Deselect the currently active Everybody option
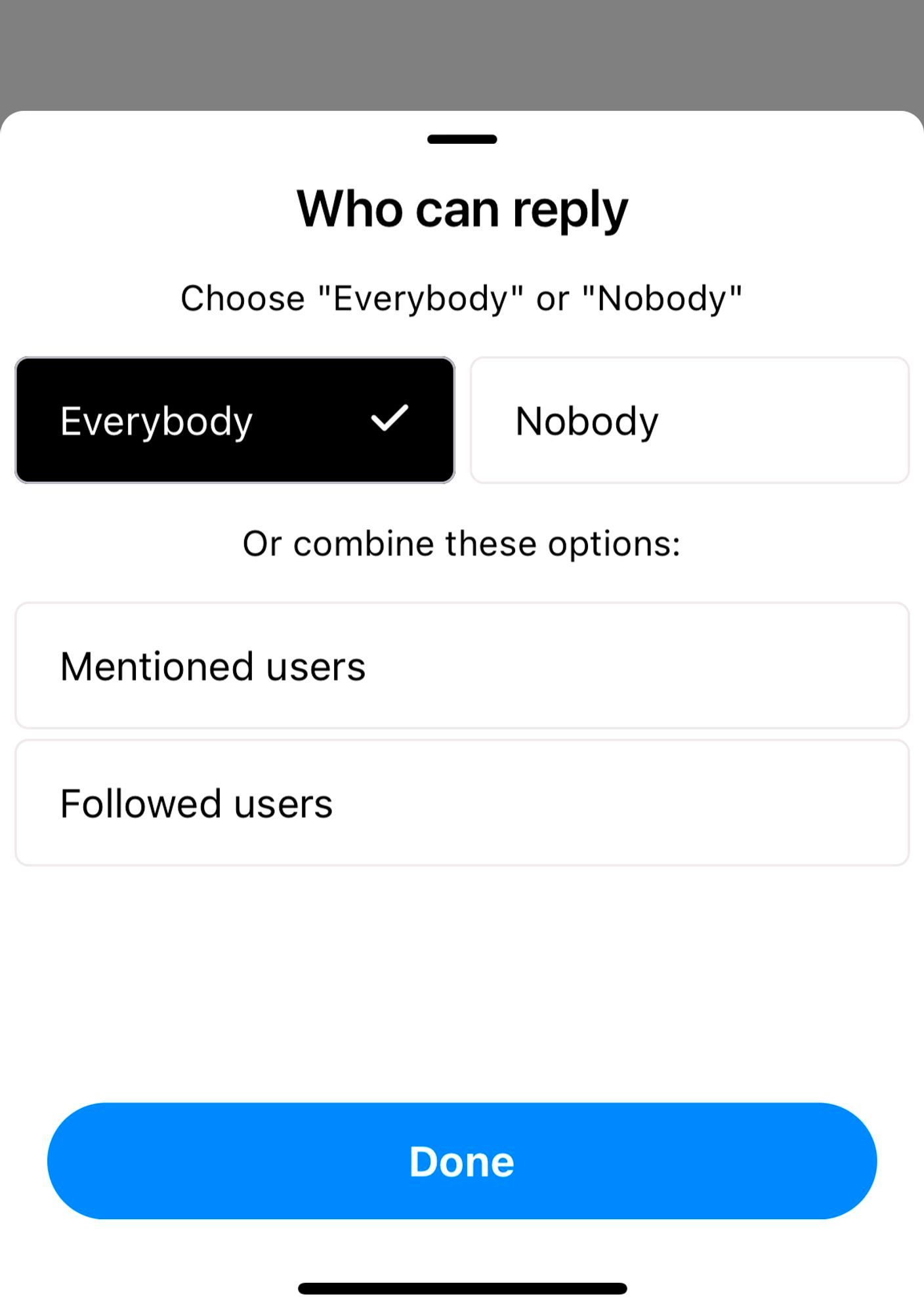Viewport: 924px width, 1313px height. pos(234,420)
